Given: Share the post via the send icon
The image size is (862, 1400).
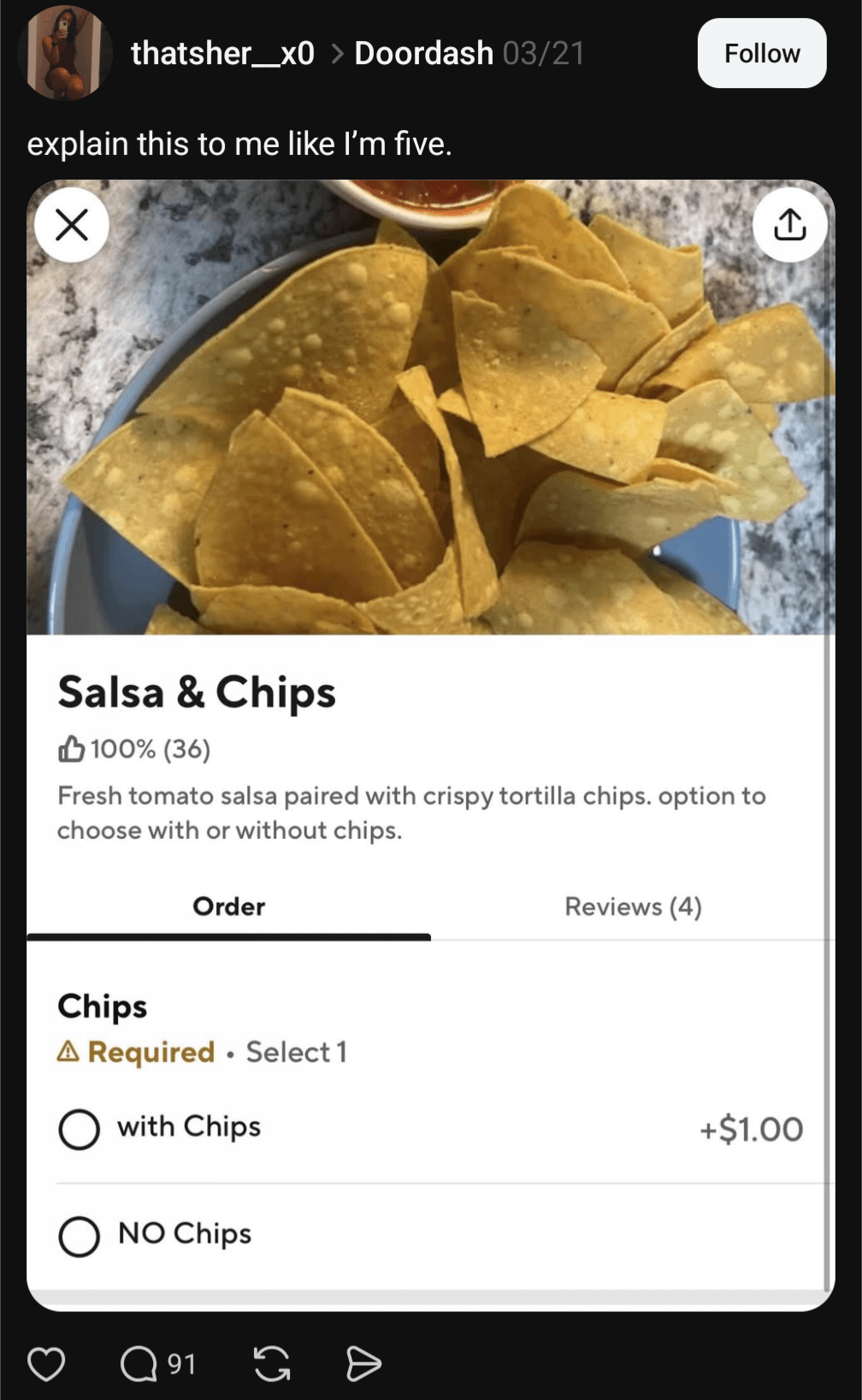Looking at the screenshot, I should pyautogui.click(x=363, y=1363).
